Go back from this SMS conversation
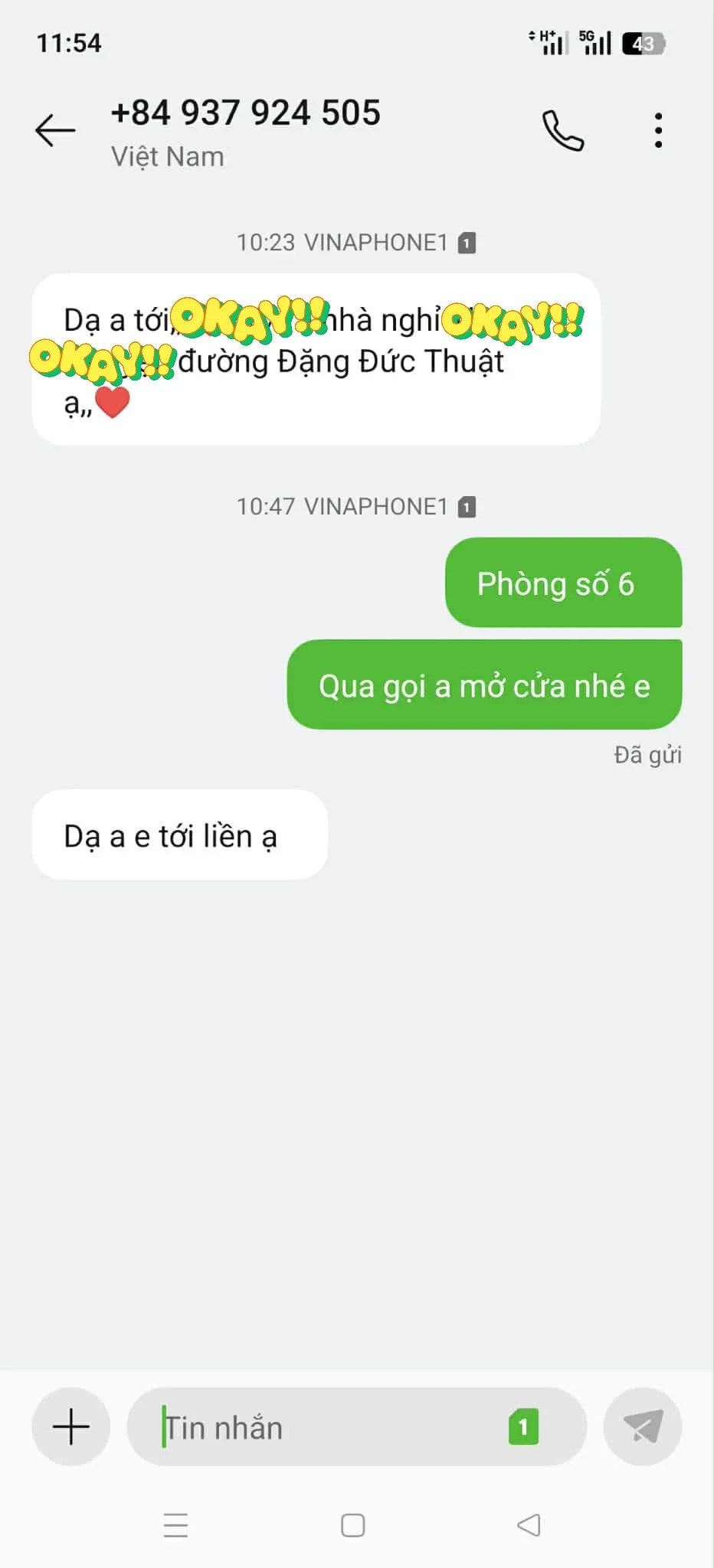The height and width of the screenshot is (1568, 714). click(55, 131)
